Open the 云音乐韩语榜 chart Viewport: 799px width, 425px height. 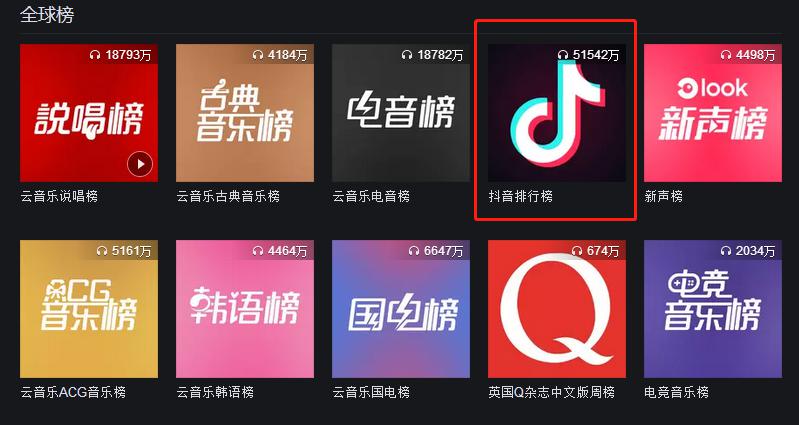pos(244,309)
